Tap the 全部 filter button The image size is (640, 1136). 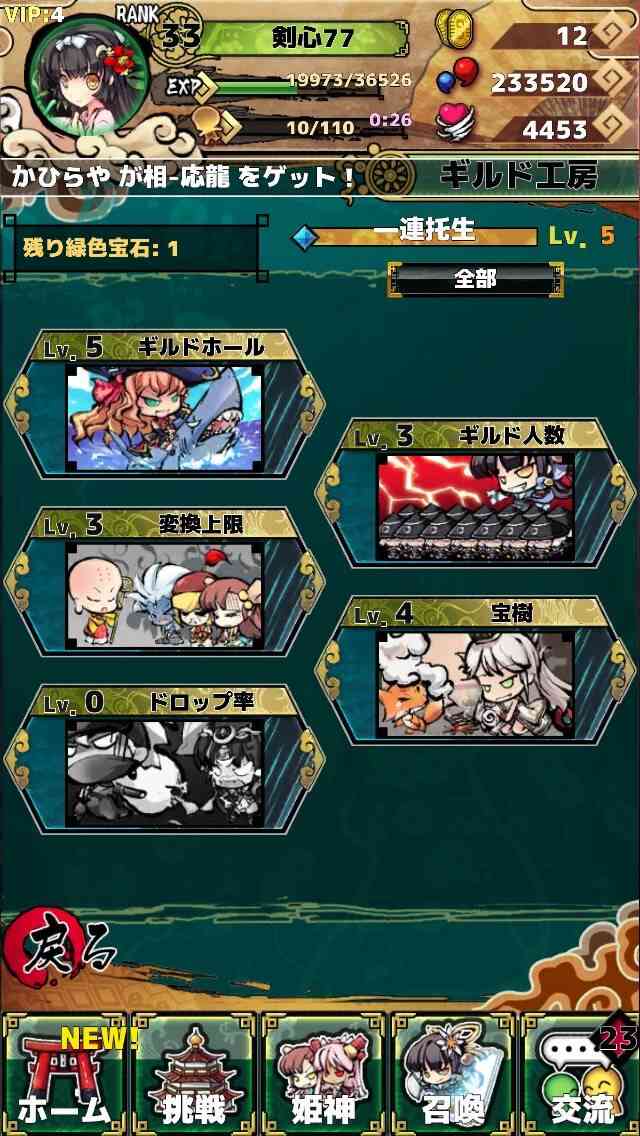[475, 279]
